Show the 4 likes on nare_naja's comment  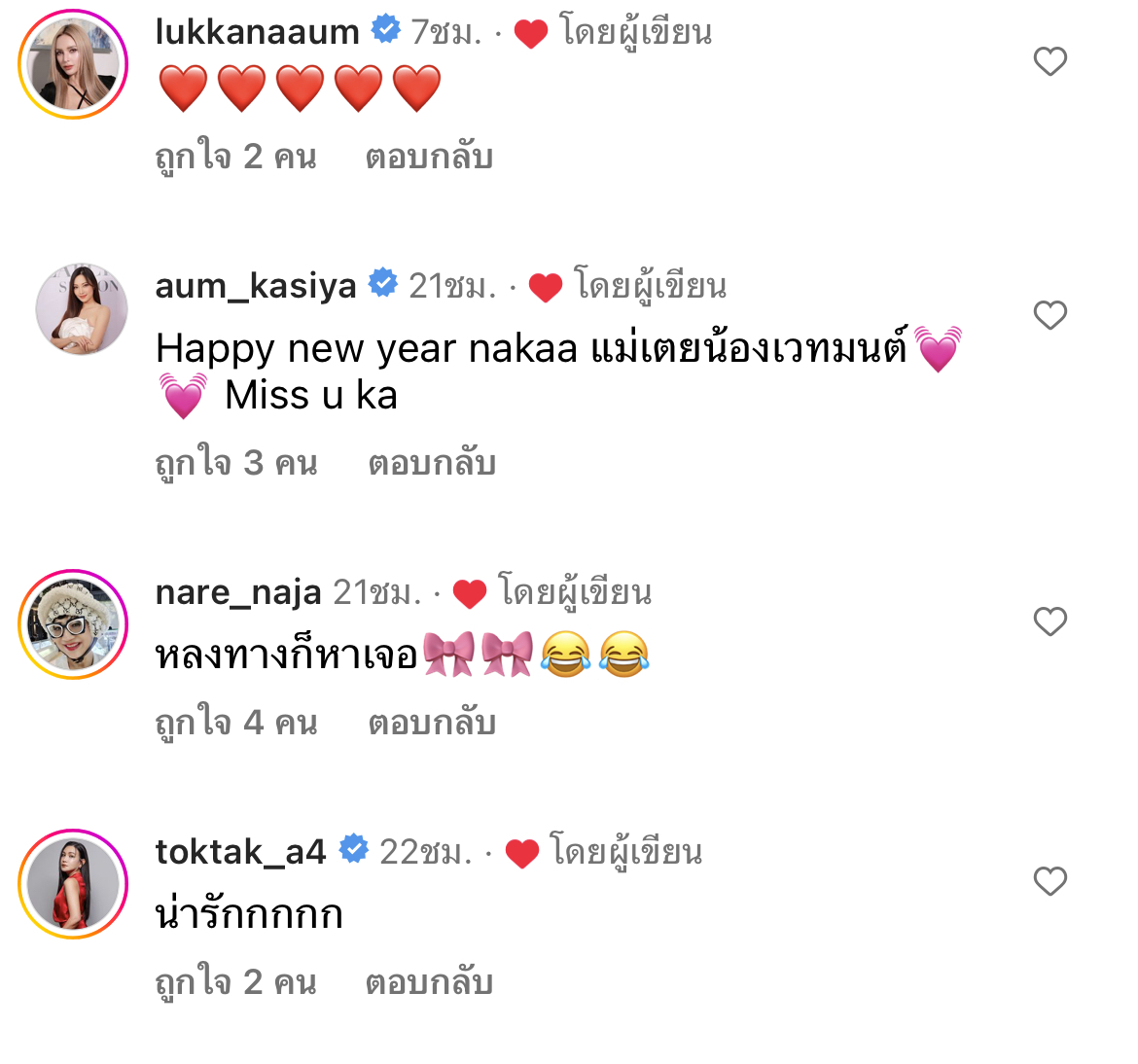(x=236, y=724)
